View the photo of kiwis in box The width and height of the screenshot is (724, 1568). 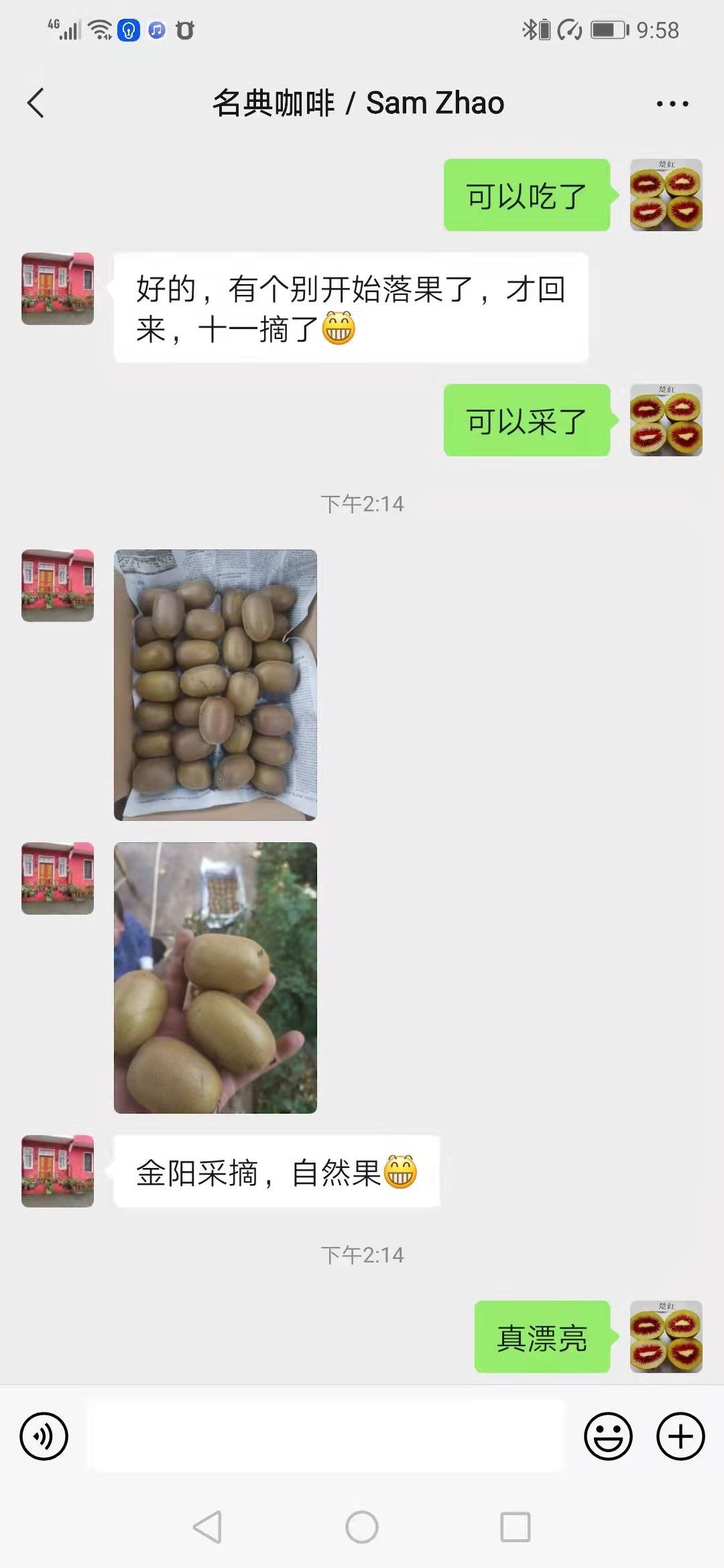pos(215,685)
